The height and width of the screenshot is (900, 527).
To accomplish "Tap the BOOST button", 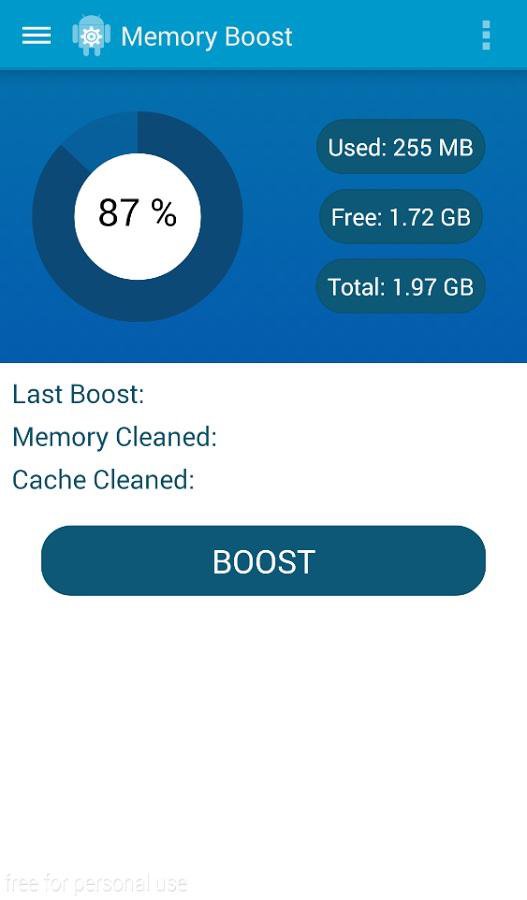I will (x=264, y=561).
